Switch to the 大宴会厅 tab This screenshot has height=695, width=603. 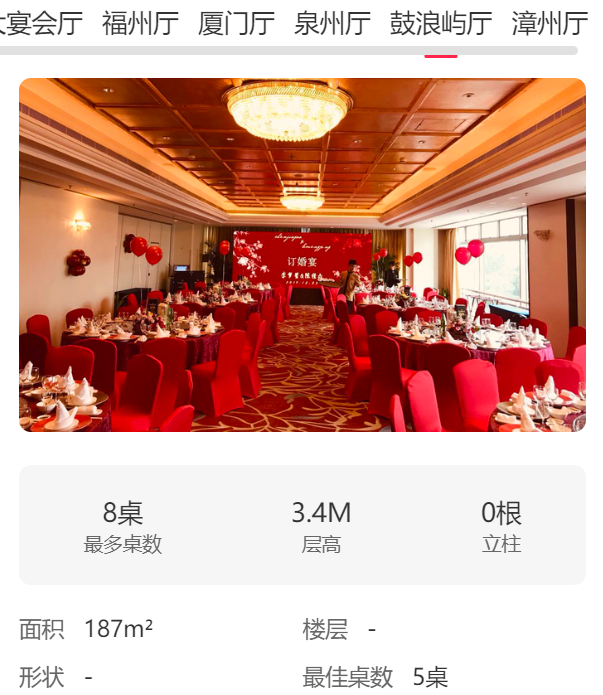tap(42, 23)
